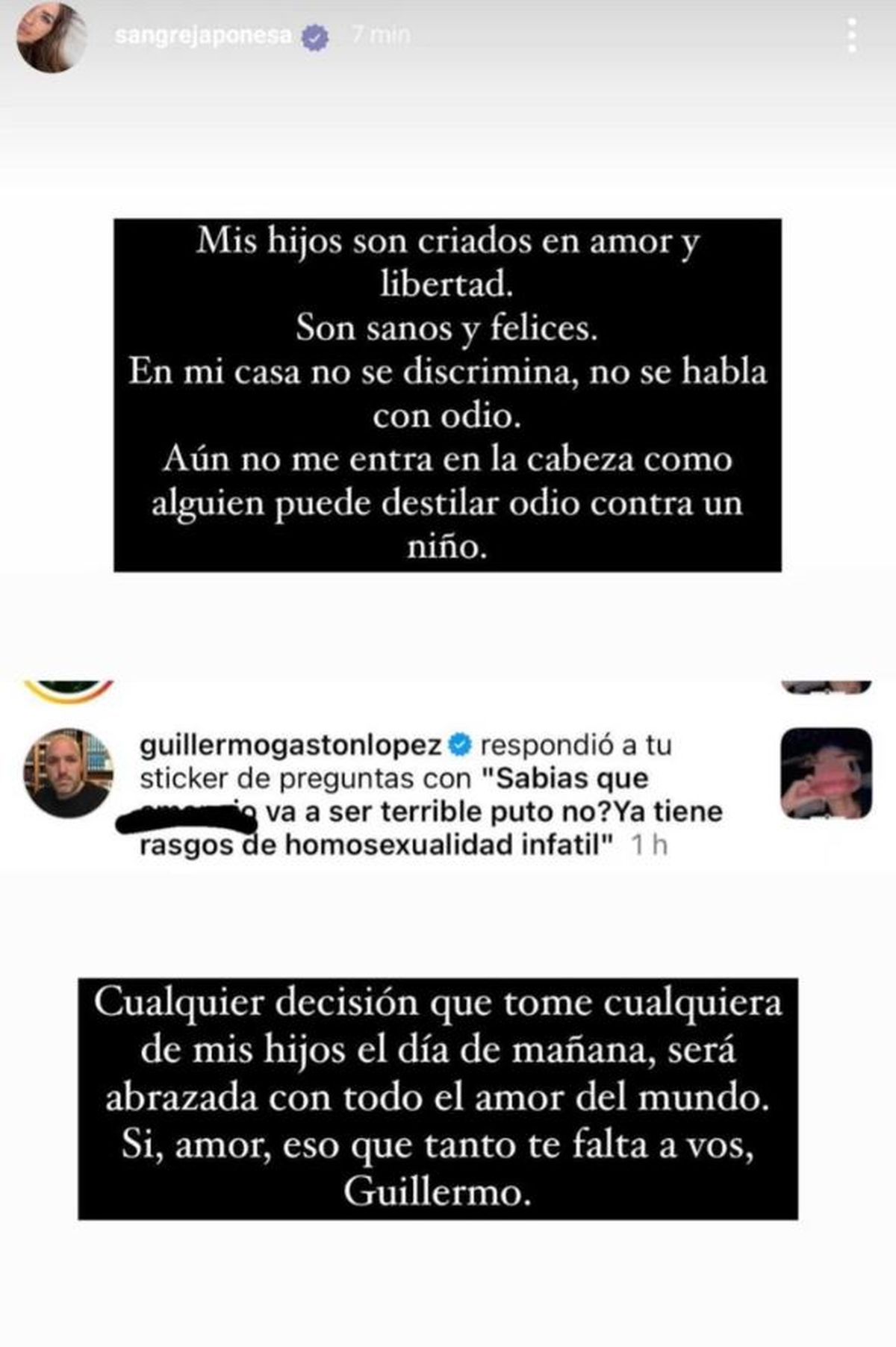Click the verified badge next to sangrejaponesa

(x=317, y=34)
